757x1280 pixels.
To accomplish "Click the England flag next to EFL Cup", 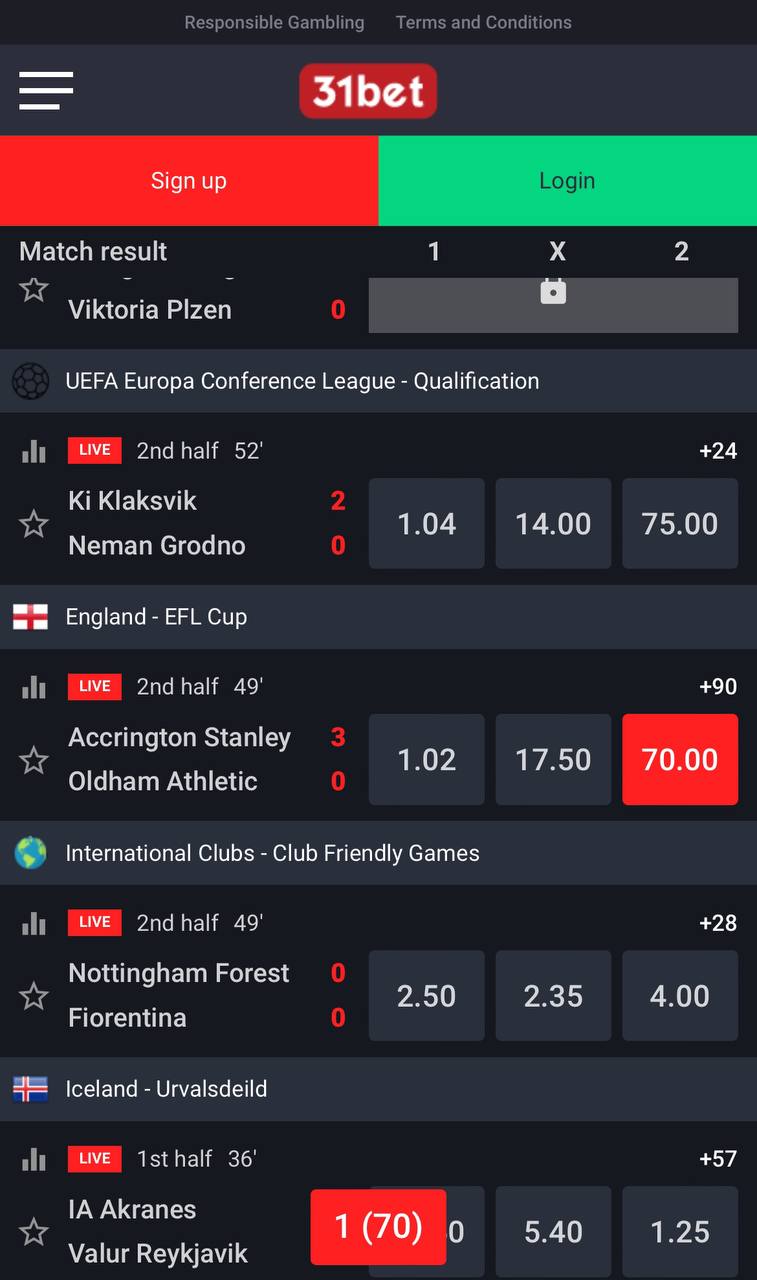I will pos(30,617).
